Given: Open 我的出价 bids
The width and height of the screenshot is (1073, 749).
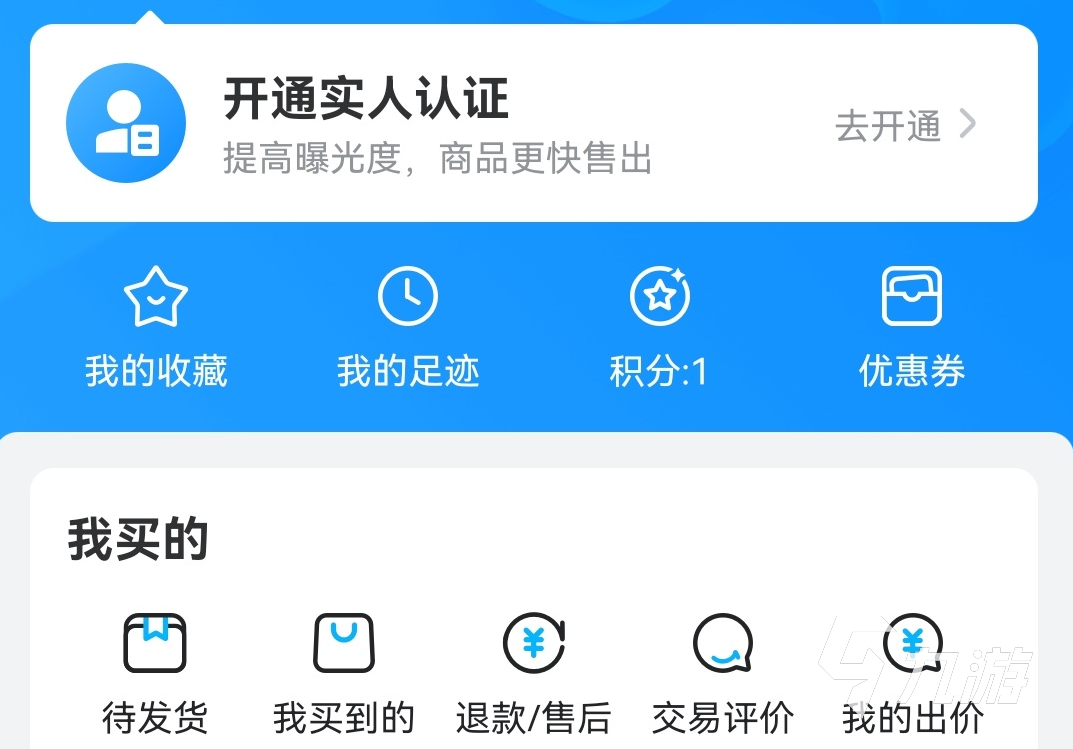Looking at the screenshot, I should coord(913,674).
